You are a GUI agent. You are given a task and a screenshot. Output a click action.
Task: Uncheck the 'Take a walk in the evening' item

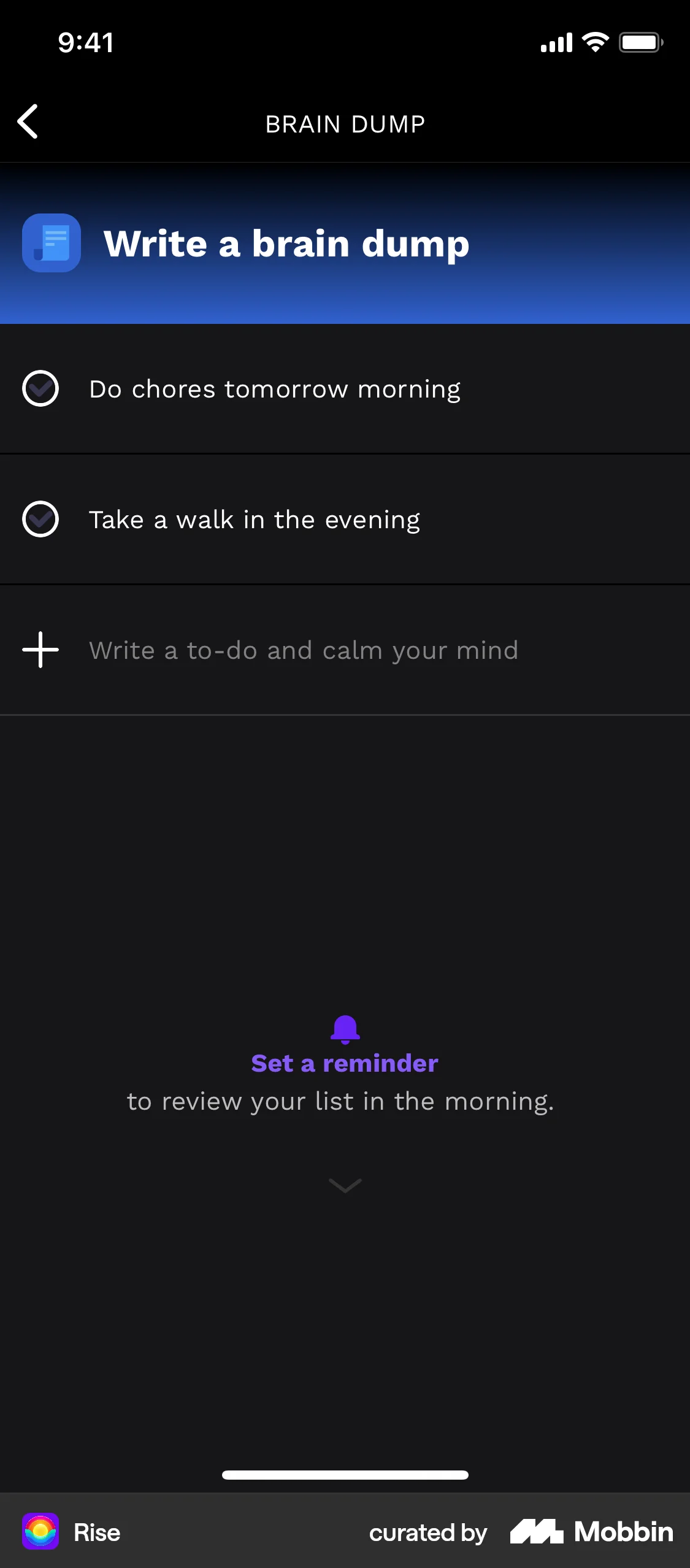39,518
